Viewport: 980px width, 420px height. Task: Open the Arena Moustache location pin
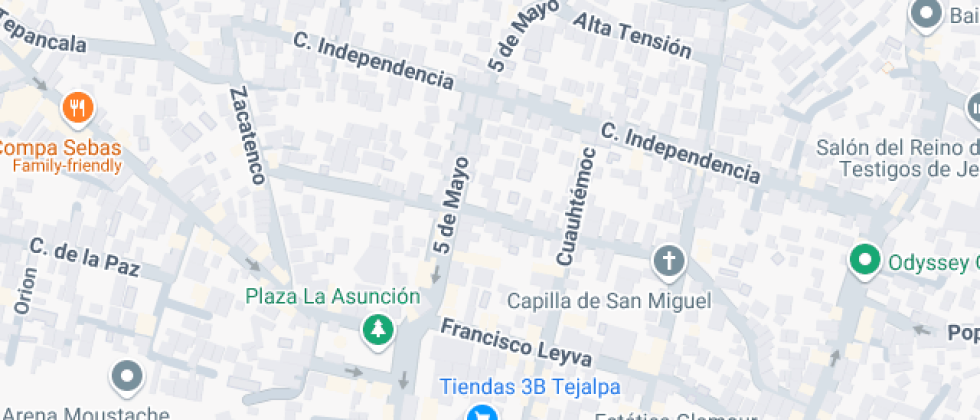[x=127, y=376]
